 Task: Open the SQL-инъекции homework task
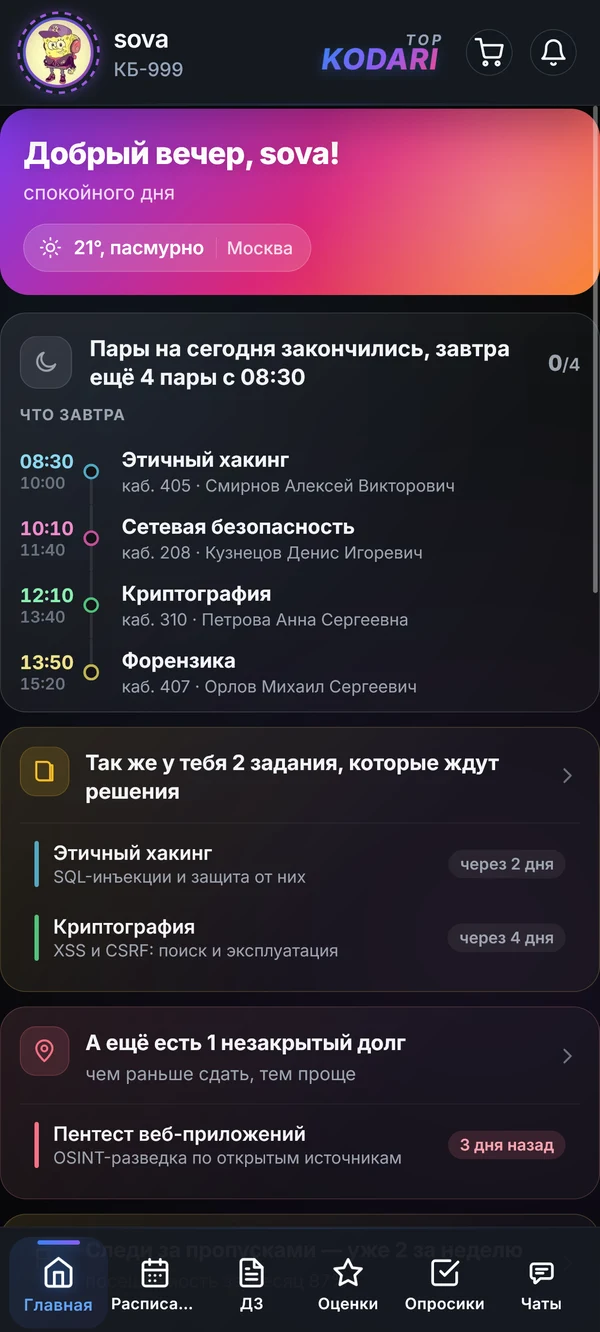pos(299,864)
